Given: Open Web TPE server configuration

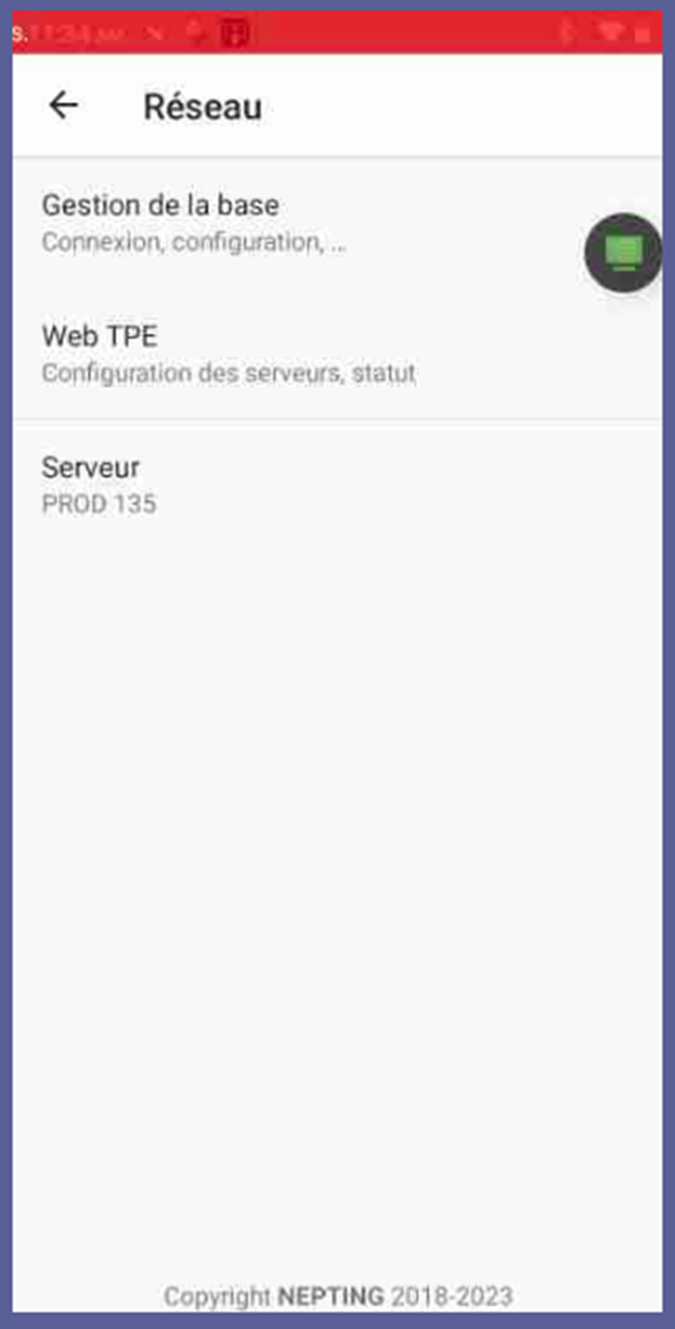Looking at the screenshot, I should (x=337, y=354).
